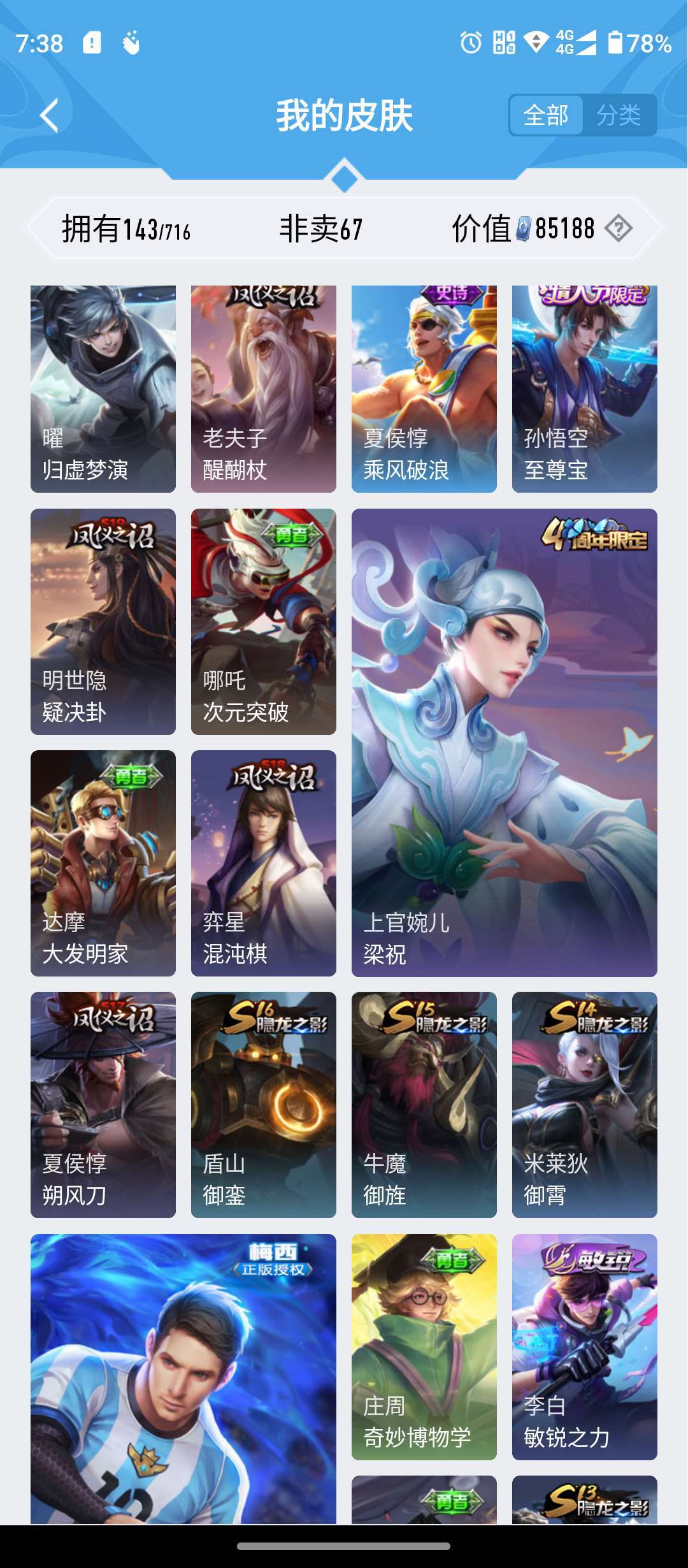View the 梅西 licensed skin card
Viewport: 688px width, 1568px height.
click(x=183, y=1379)
